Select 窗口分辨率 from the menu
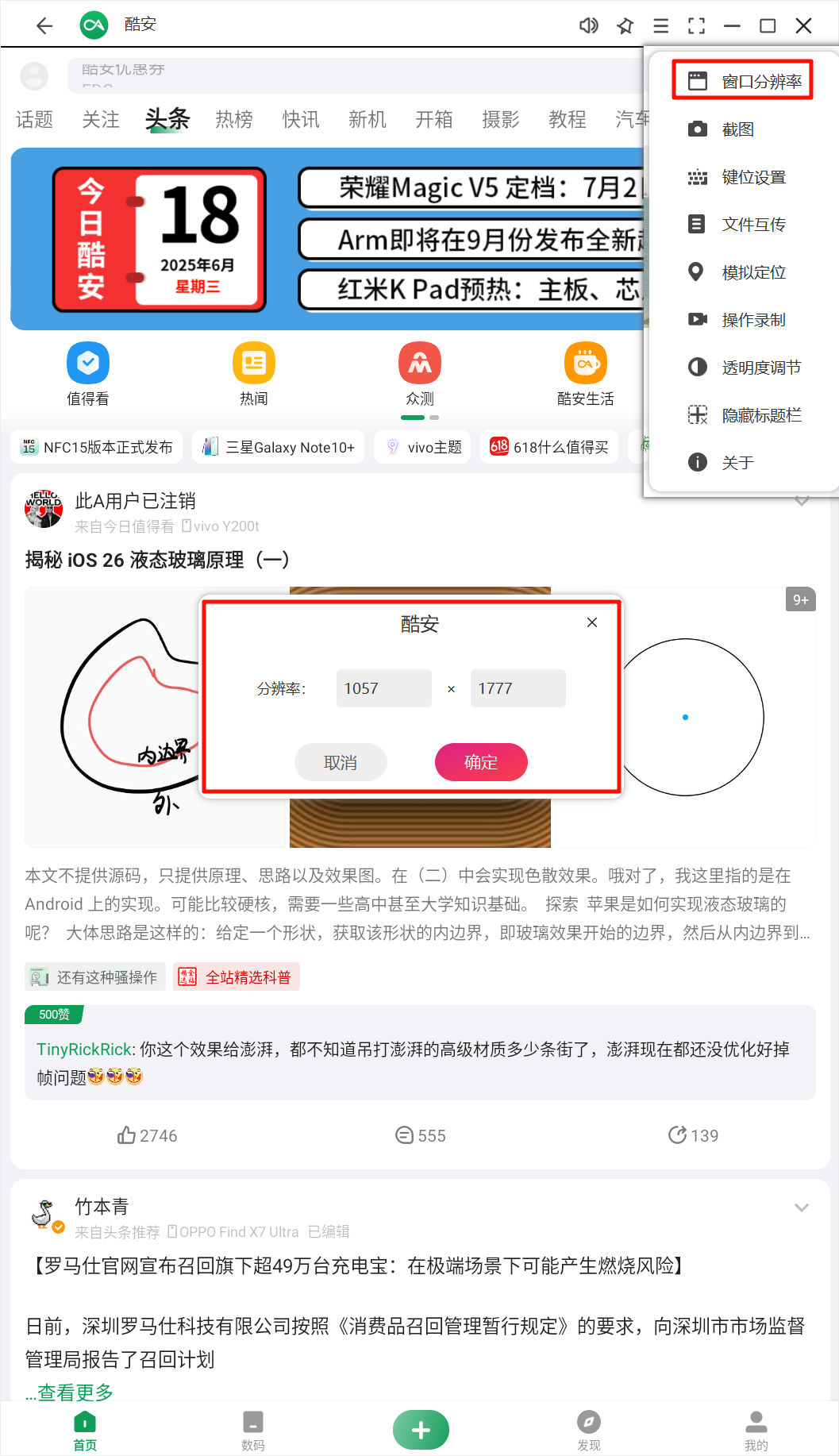 (x=743, y=81)
